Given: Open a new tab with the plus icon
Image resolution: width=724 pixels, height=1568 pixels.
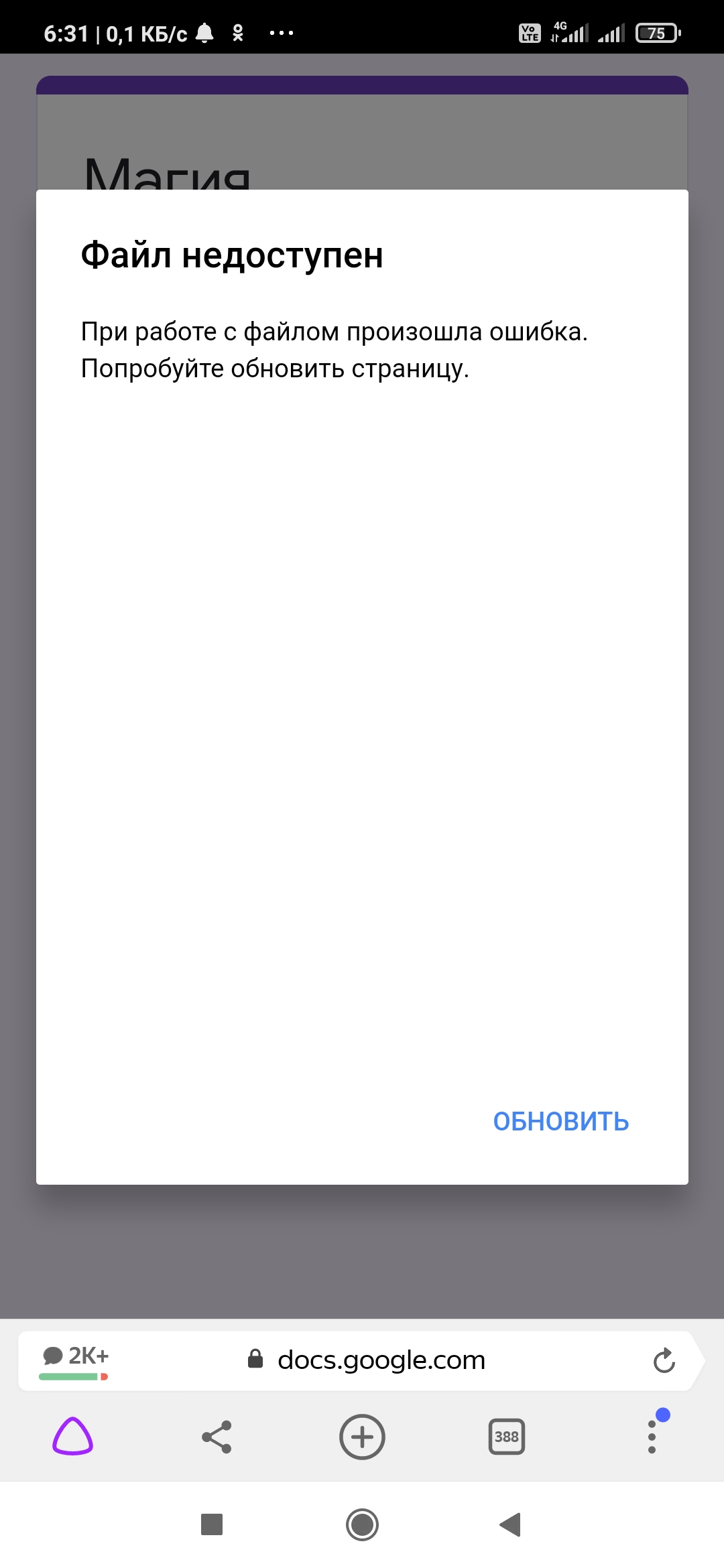Looking at the screenshot, I should [362, 1437].
